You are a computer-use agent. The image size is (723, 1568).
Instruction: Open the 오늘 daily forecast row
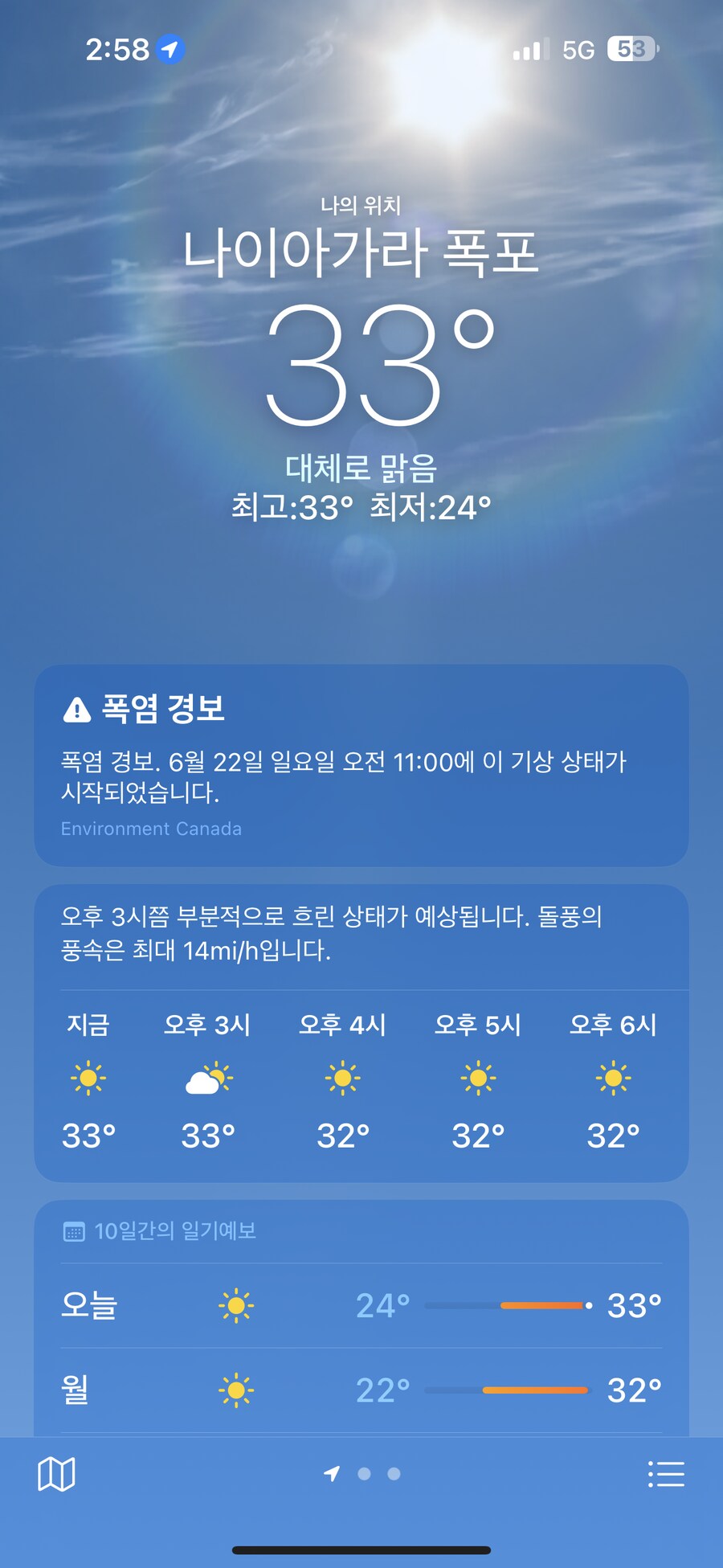[x=361, y=1306]
